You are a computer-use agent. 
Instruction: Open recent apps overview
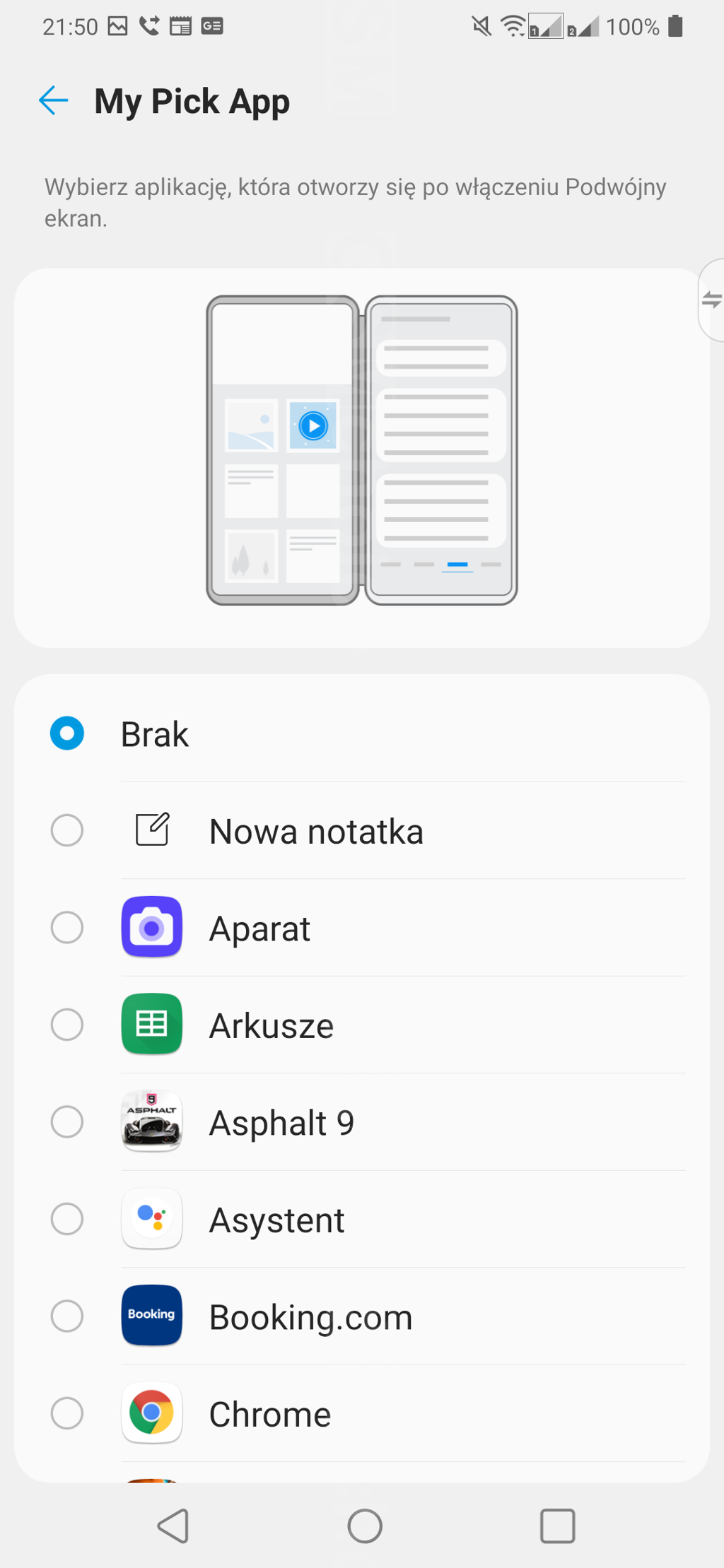point(557,1526)
